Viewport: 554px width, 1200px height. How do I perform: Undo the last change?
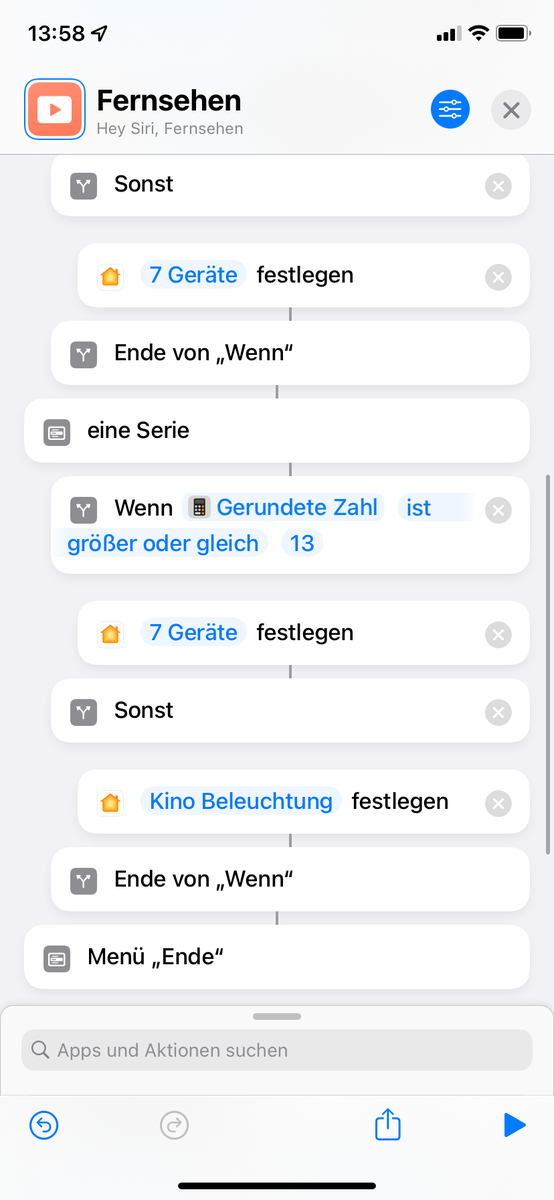coord(44,1126)
